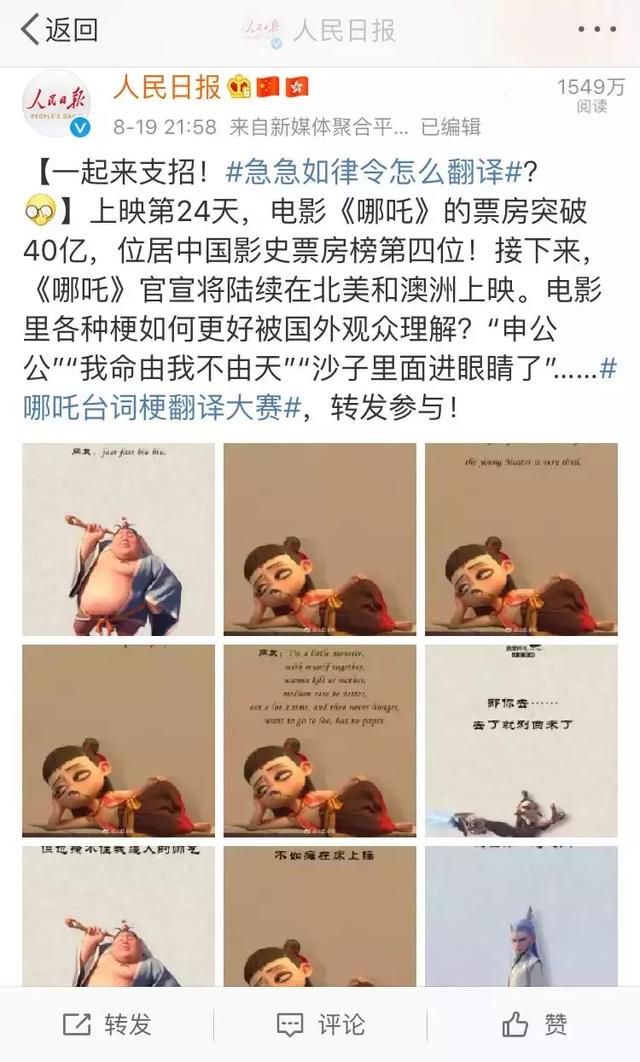The width and height of the screenshot is (640, 1062).
Task: Open comments with 评论 button
Action: click(320, 1024)
